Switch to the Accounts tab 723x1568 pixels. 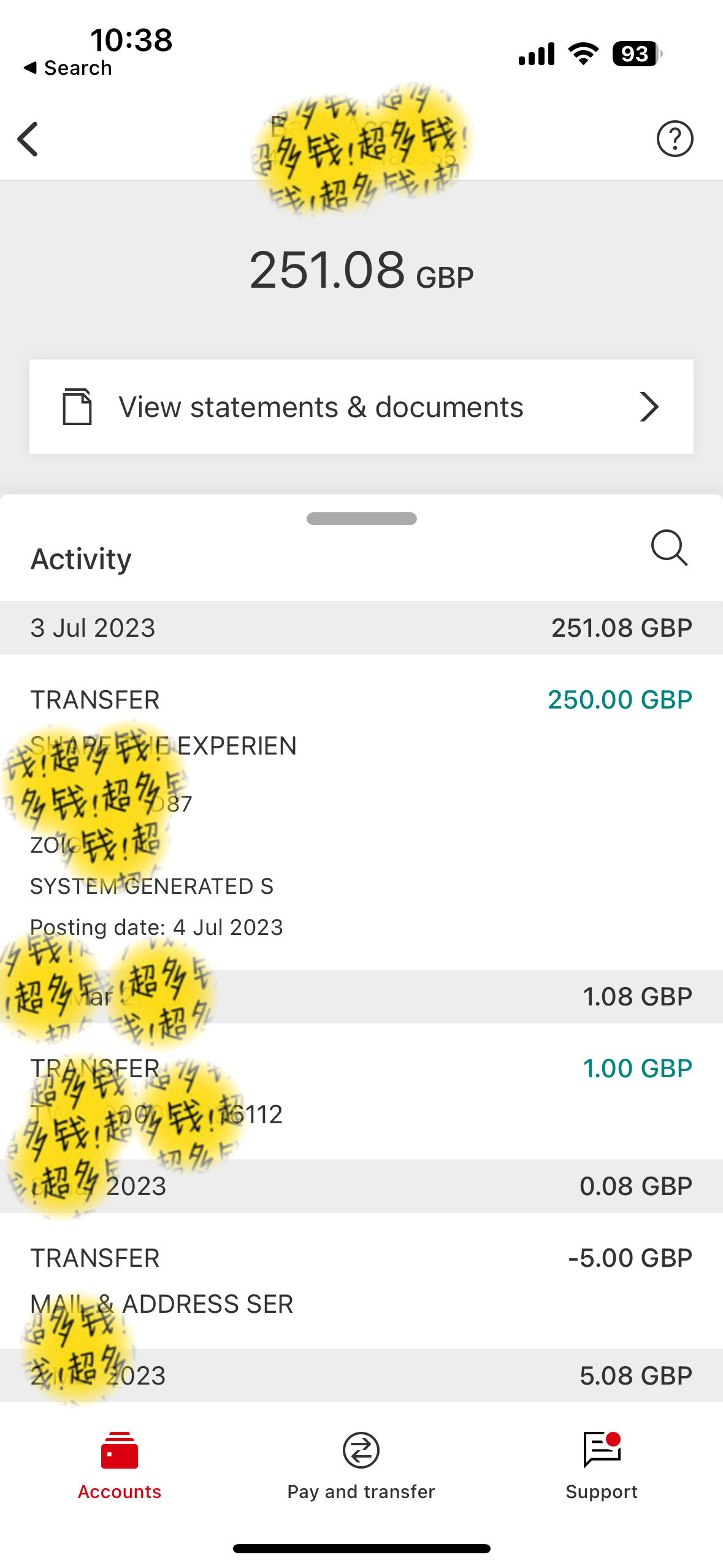(x=120, y=1466)
